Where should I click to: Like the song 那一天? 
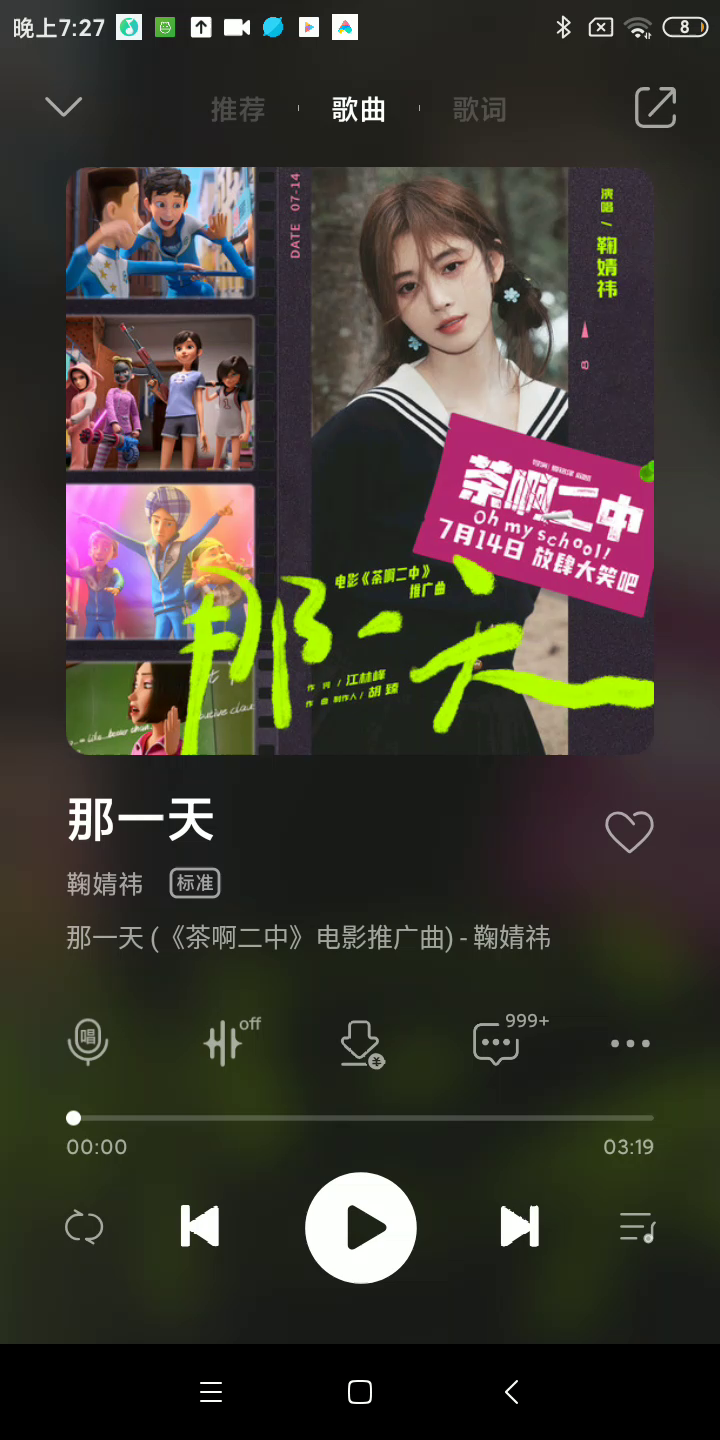pos(629,832)
